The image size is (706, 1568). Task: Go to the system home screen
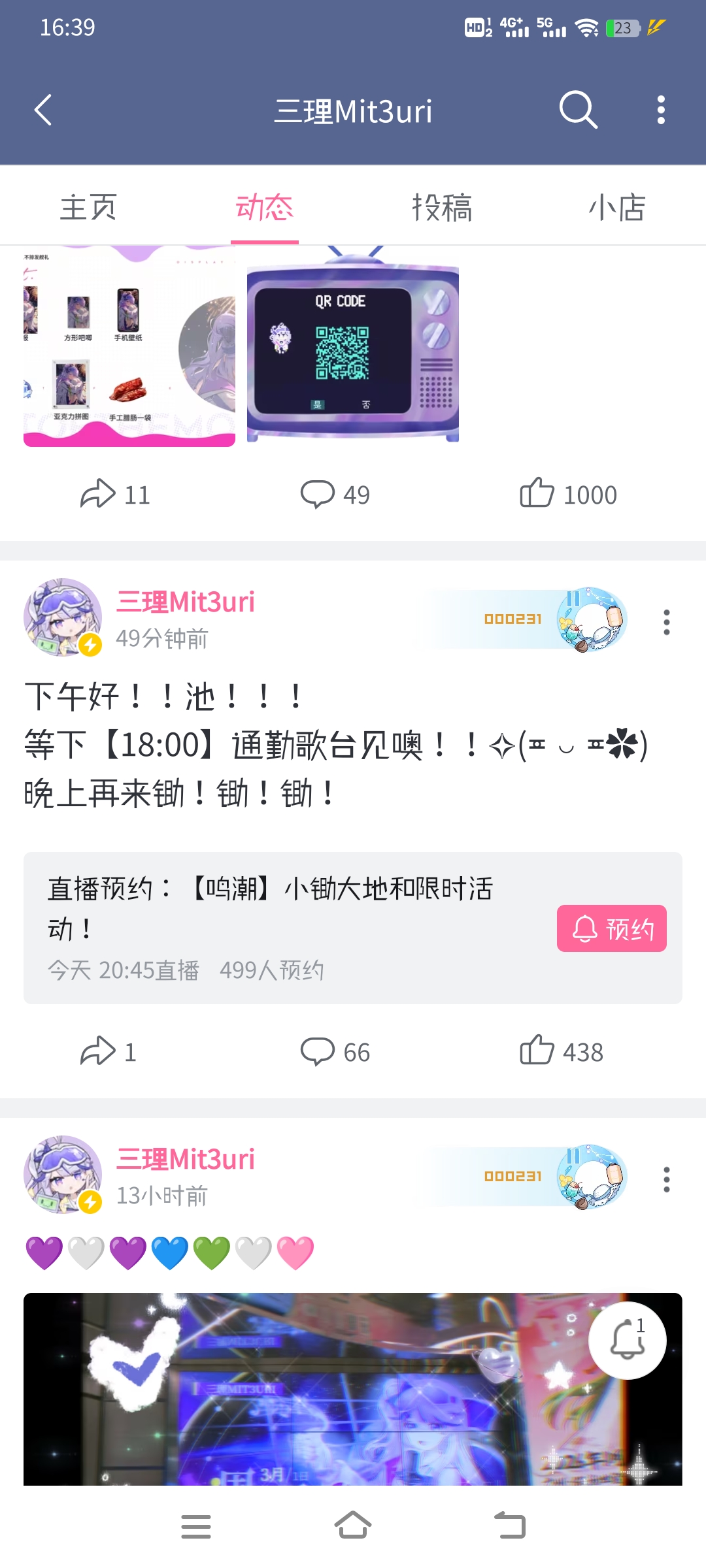click(x=353, y=1526)
